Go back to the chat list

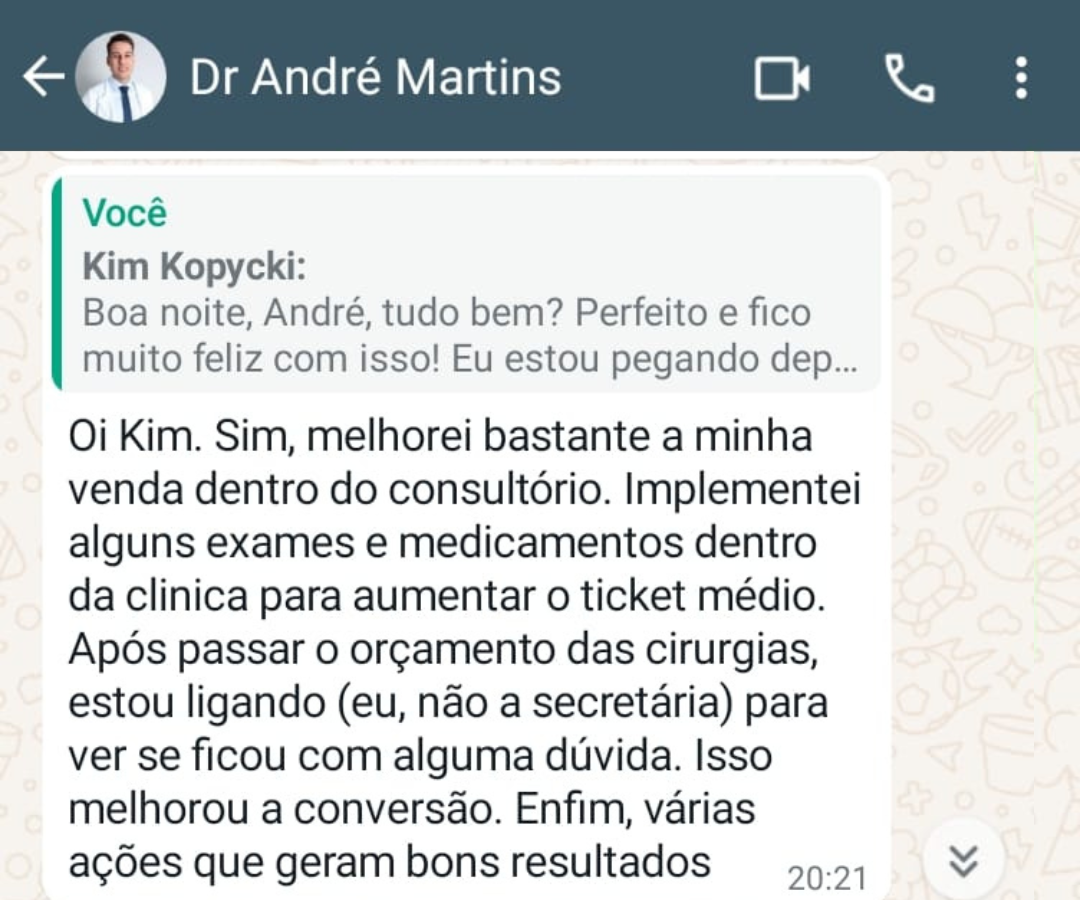pos(42,78)
